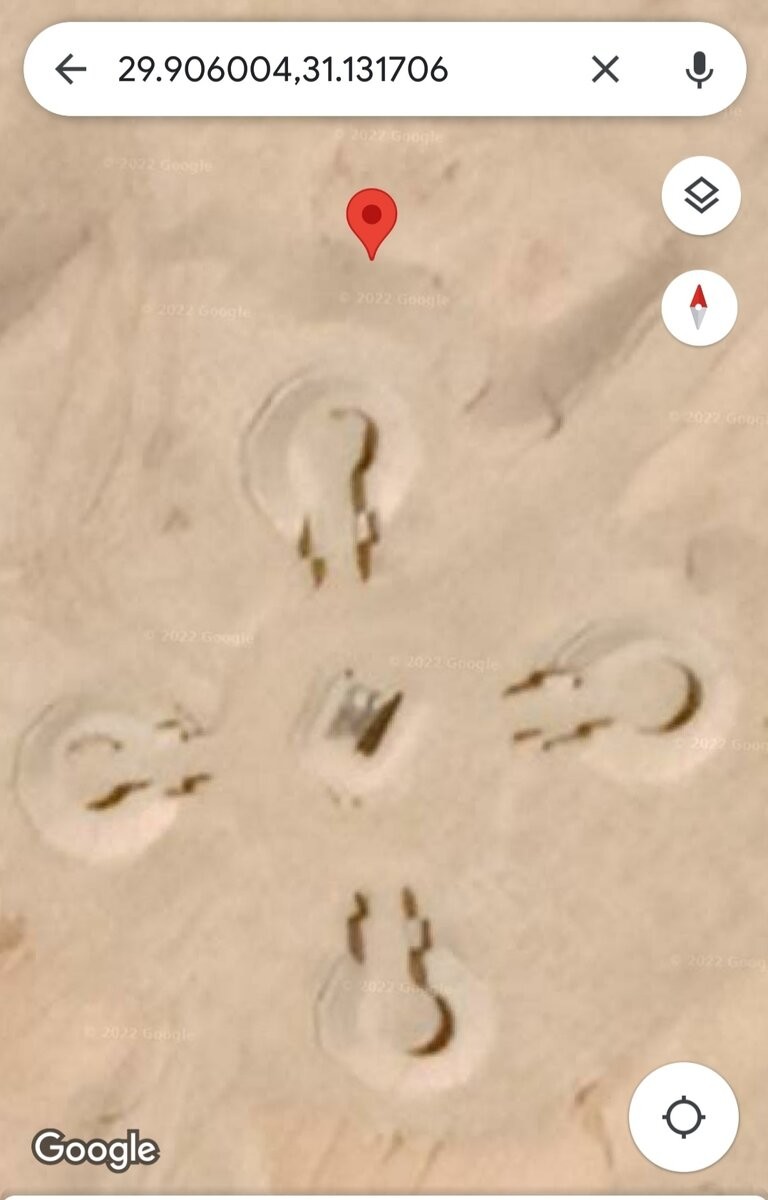The image size is (768, 1200).
Task: Start voice search with the microphone
Action: [x=699, y=69]
